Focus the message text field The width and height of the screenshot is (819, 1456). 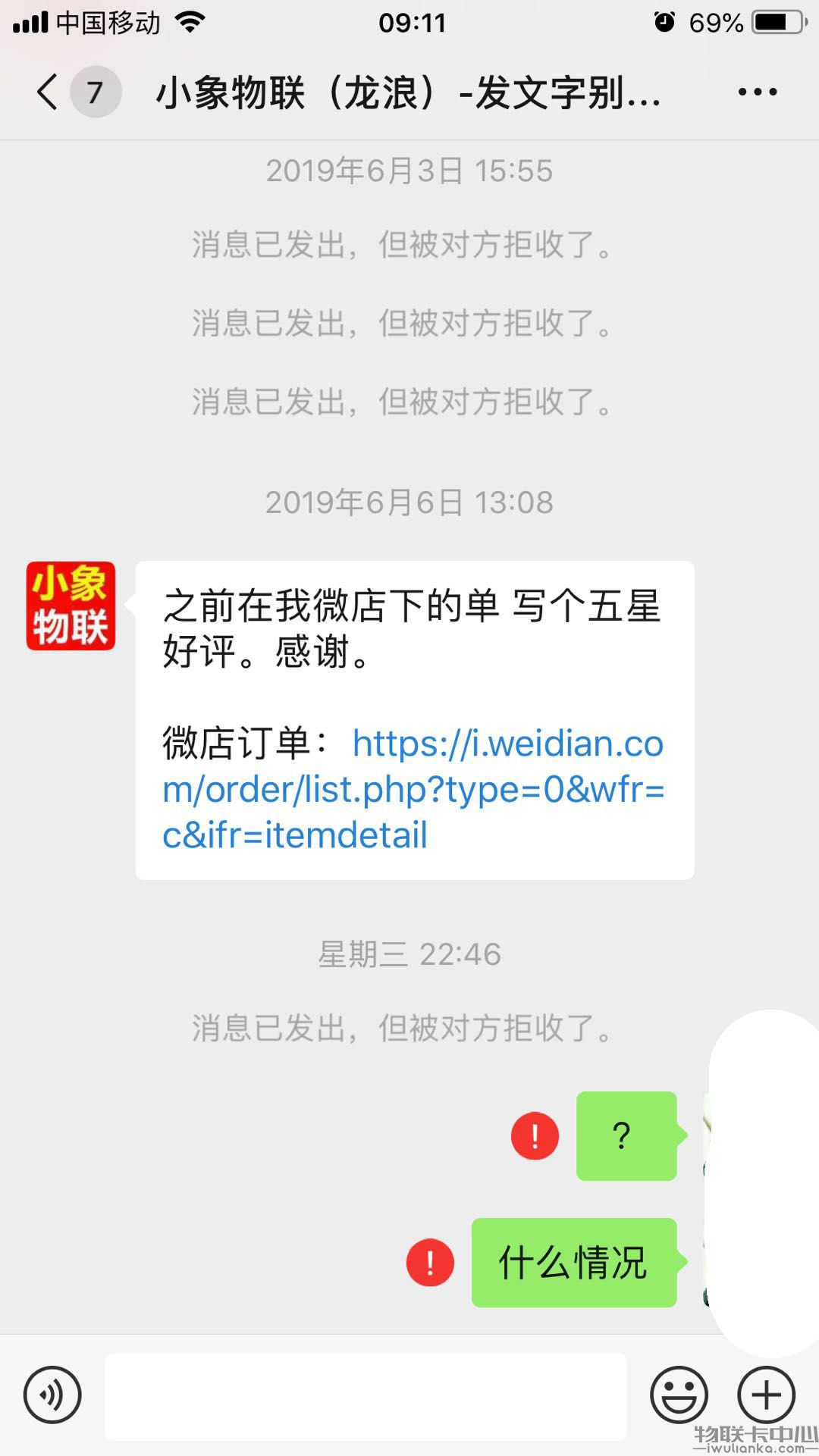tap(366, 1396)
